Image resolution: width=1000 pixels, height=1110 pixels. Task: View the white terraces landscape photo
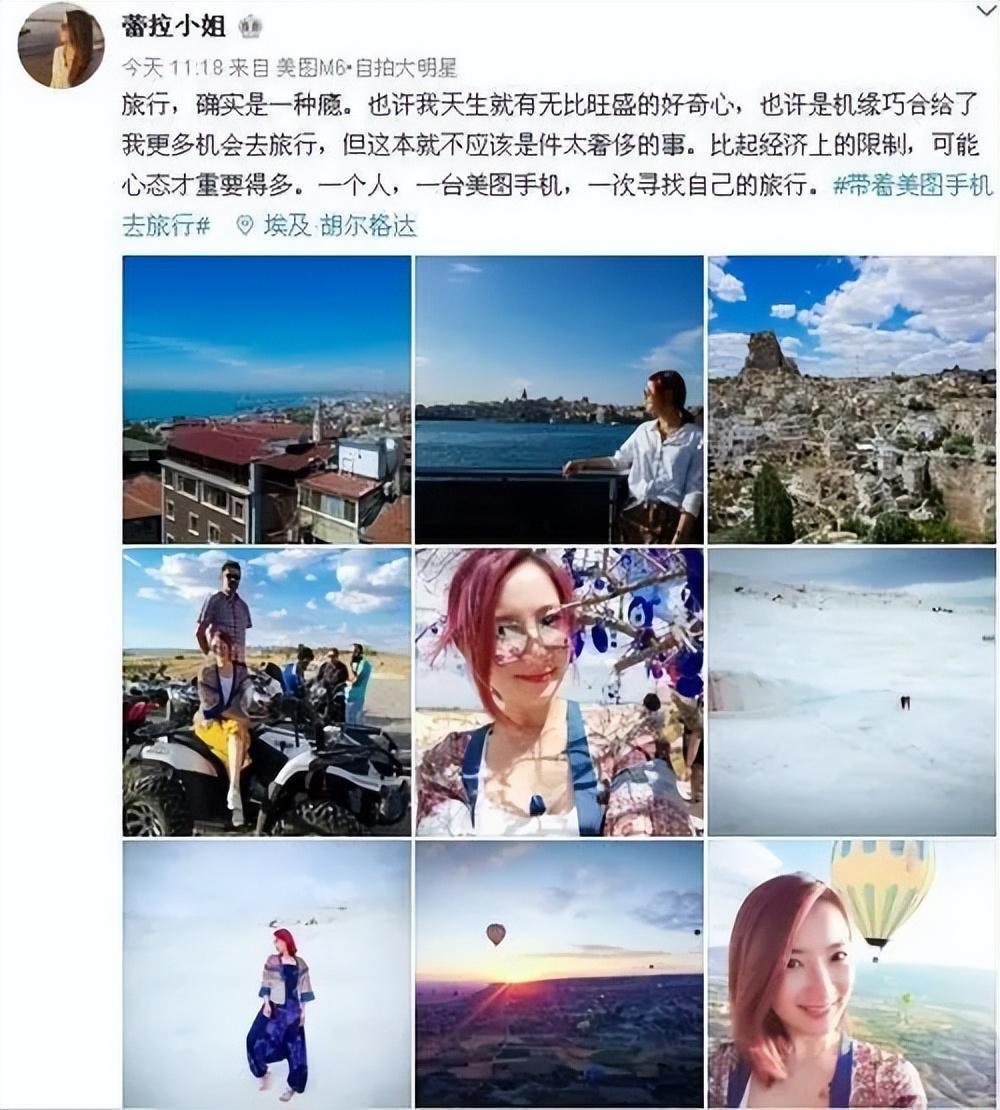pyautogui.click(x=851, y=692)
